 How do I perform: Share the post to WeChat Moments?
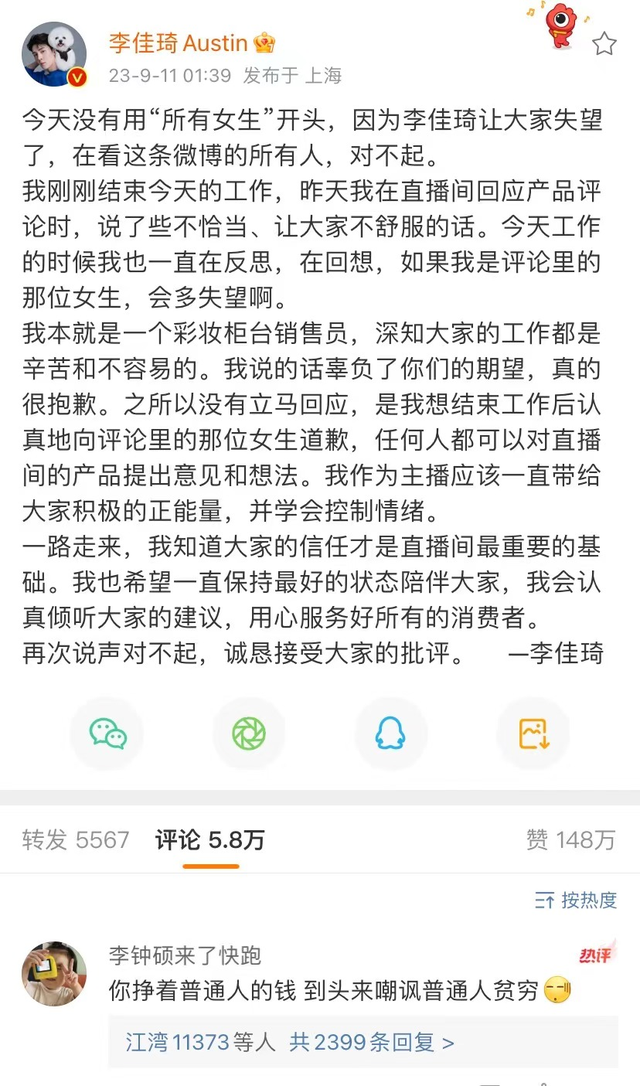pos(249,734)
